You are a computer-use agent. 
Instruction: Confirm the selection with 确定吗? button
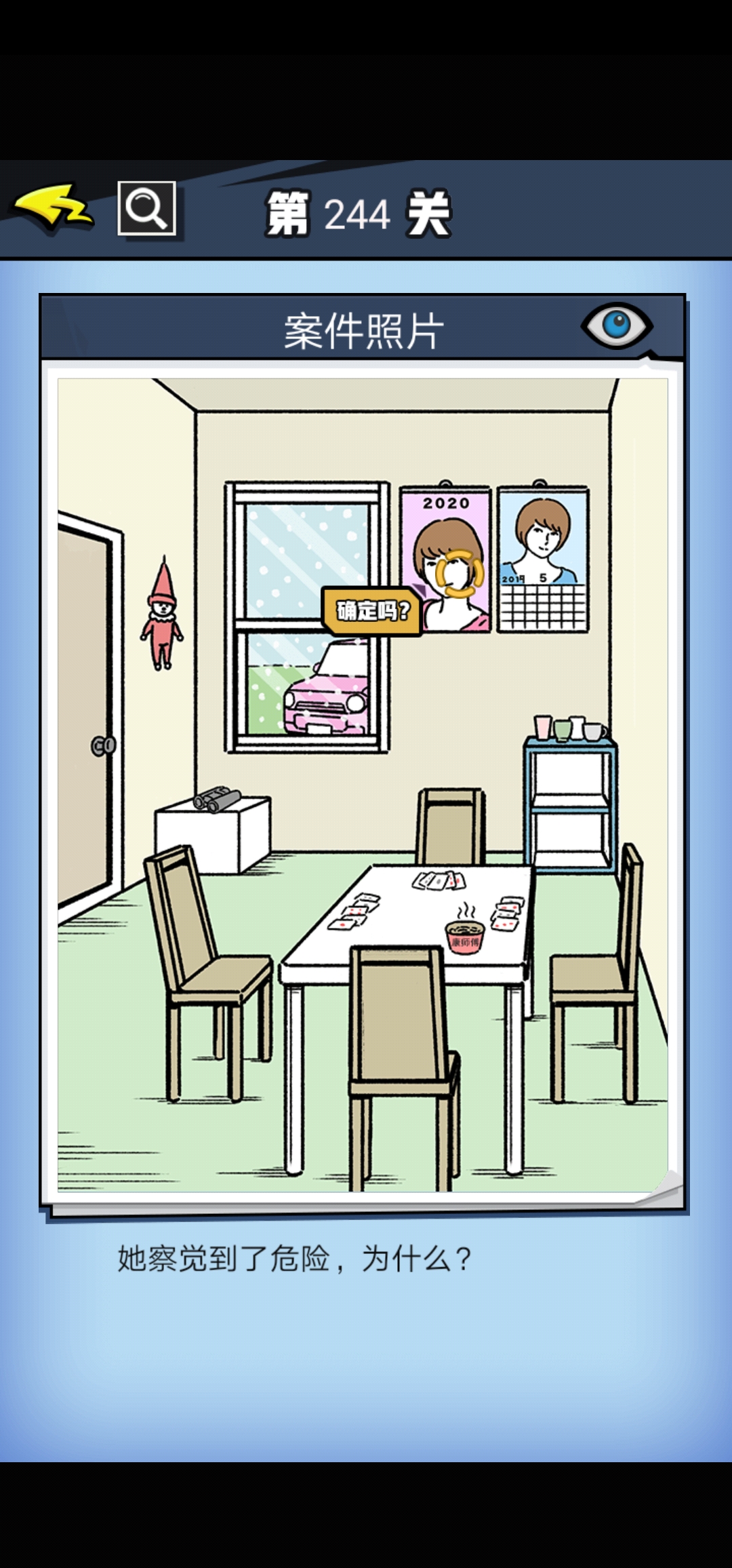click(372, 611)
